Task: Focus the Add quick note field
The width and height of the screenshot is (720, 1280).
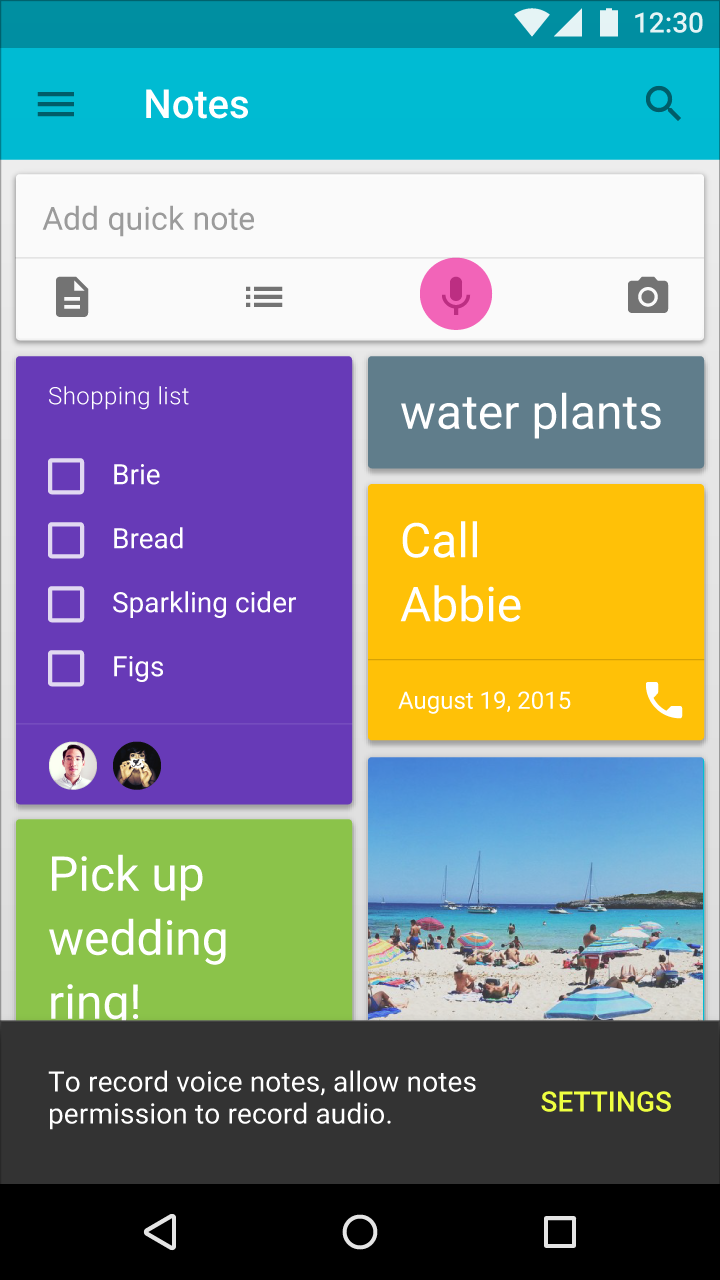Action: coord(360,218)
